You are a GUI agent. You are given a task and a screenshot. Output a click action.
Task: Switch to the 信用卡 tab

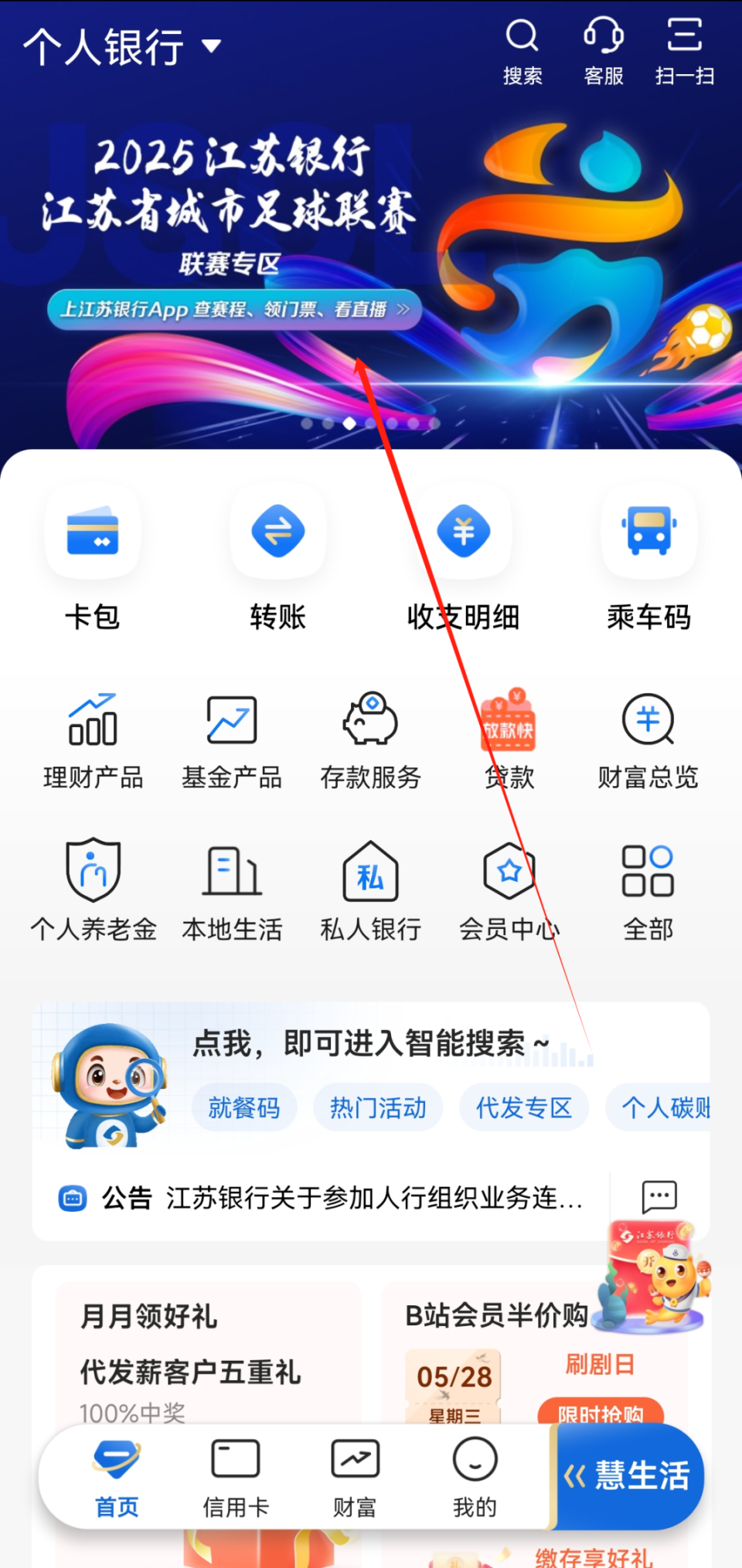click(x=236, y=1478)
